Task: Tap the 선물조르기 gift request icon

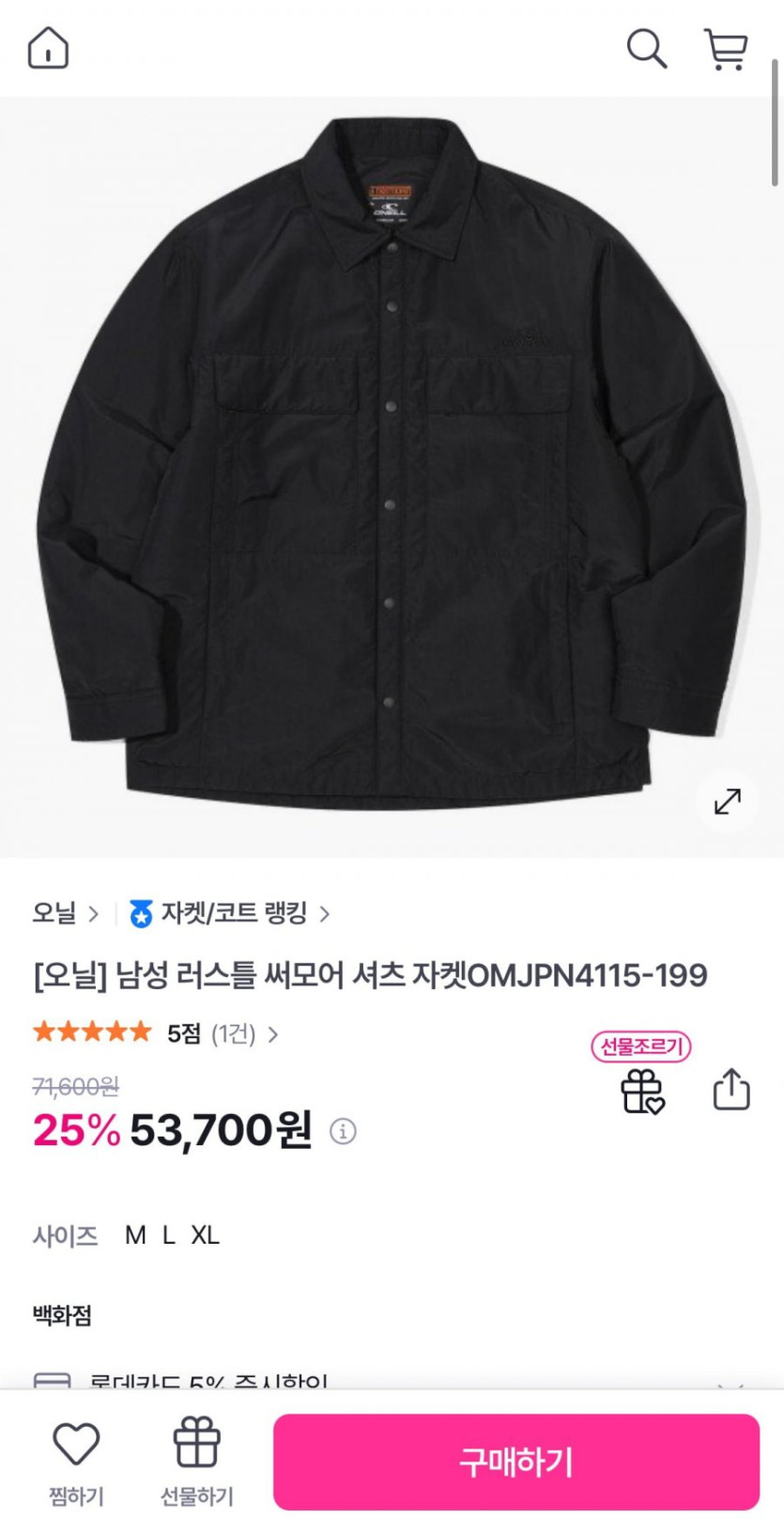Action: [x=642, y=1091]
